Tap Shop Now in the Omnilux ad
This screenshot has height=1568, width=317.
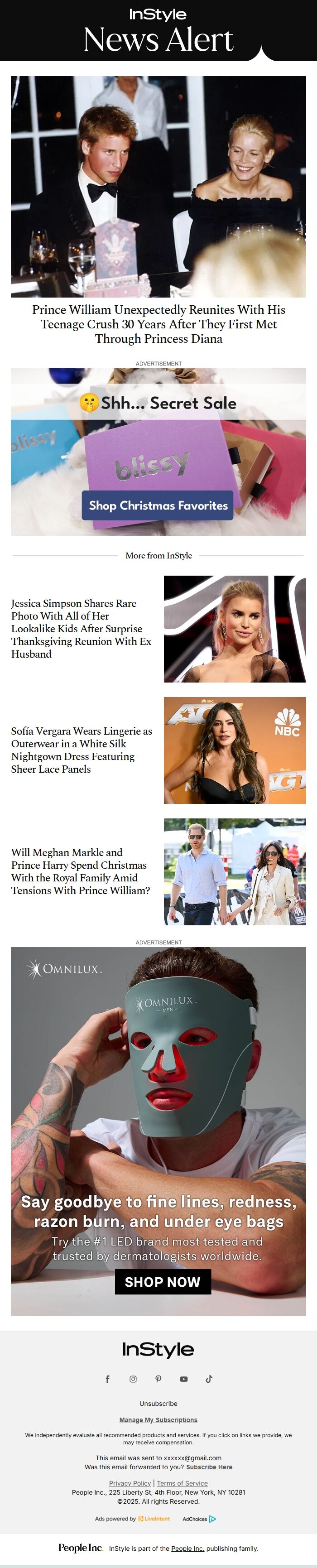coord(163,1282)
